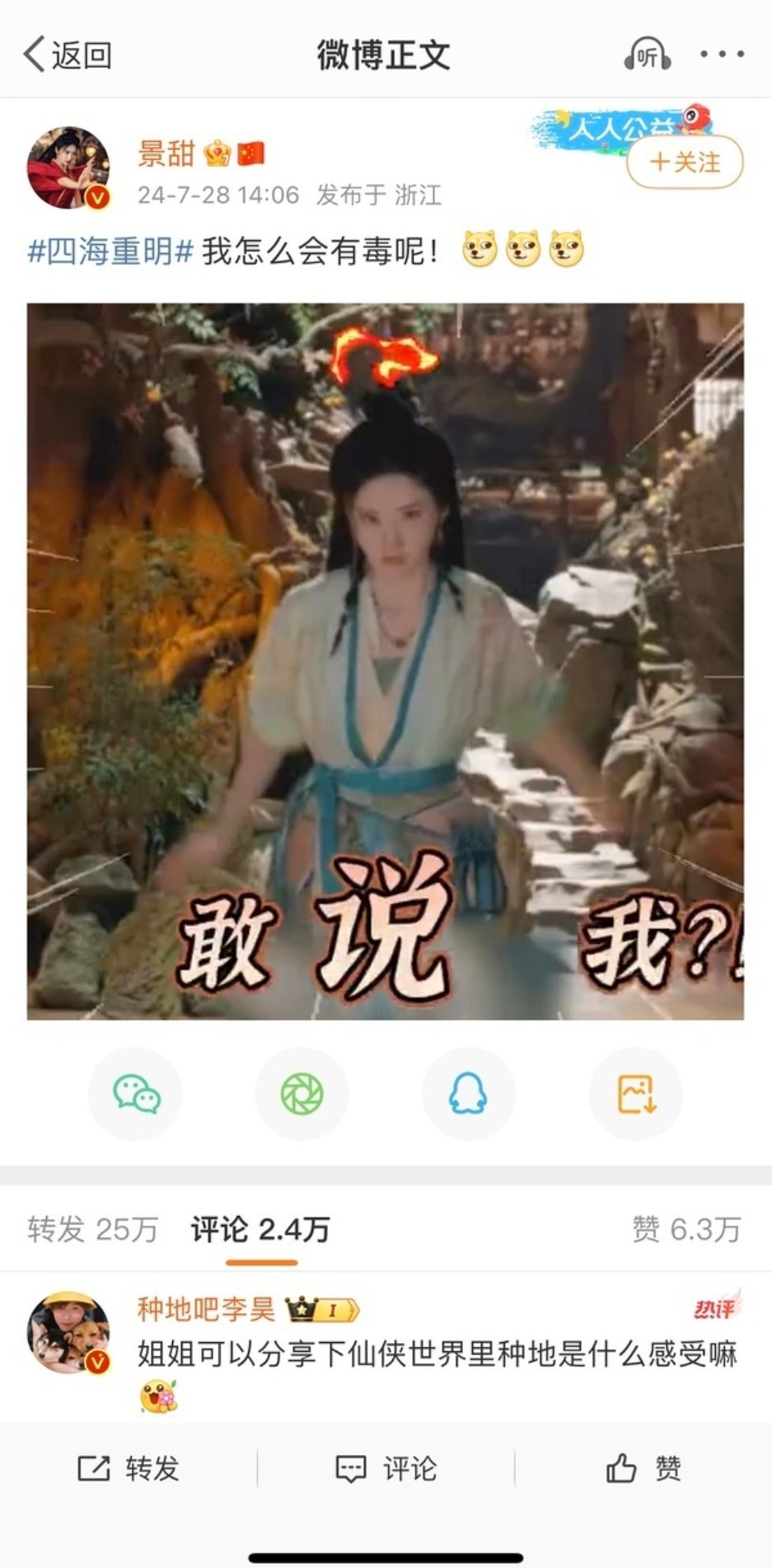
Task: Share the post to WeChat
Action: click(x=135, y=1094)
